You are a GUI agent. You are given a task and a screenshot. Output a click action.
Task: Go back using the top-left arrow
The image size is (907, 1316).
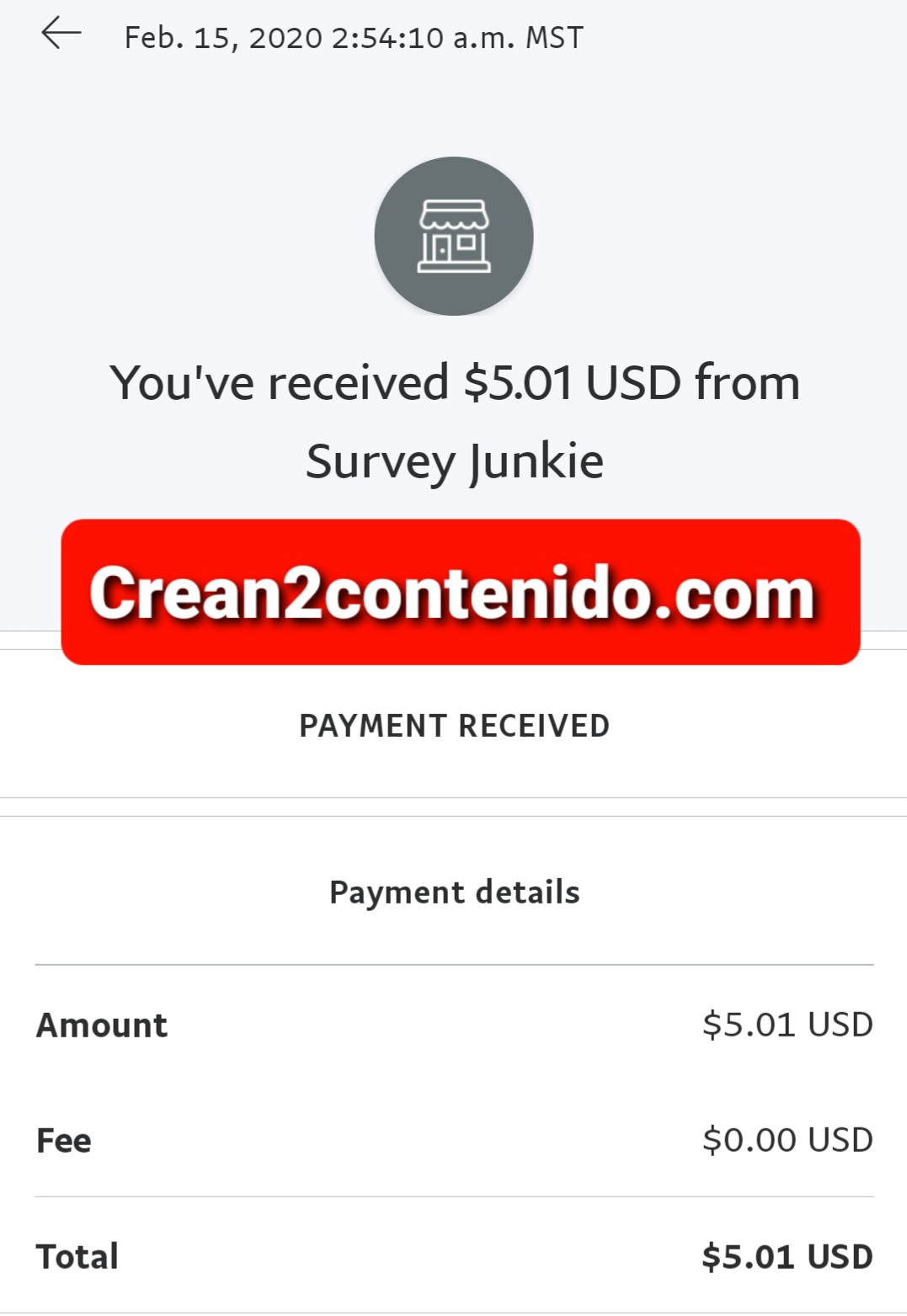pyautogui.click(x=61, y=34)
